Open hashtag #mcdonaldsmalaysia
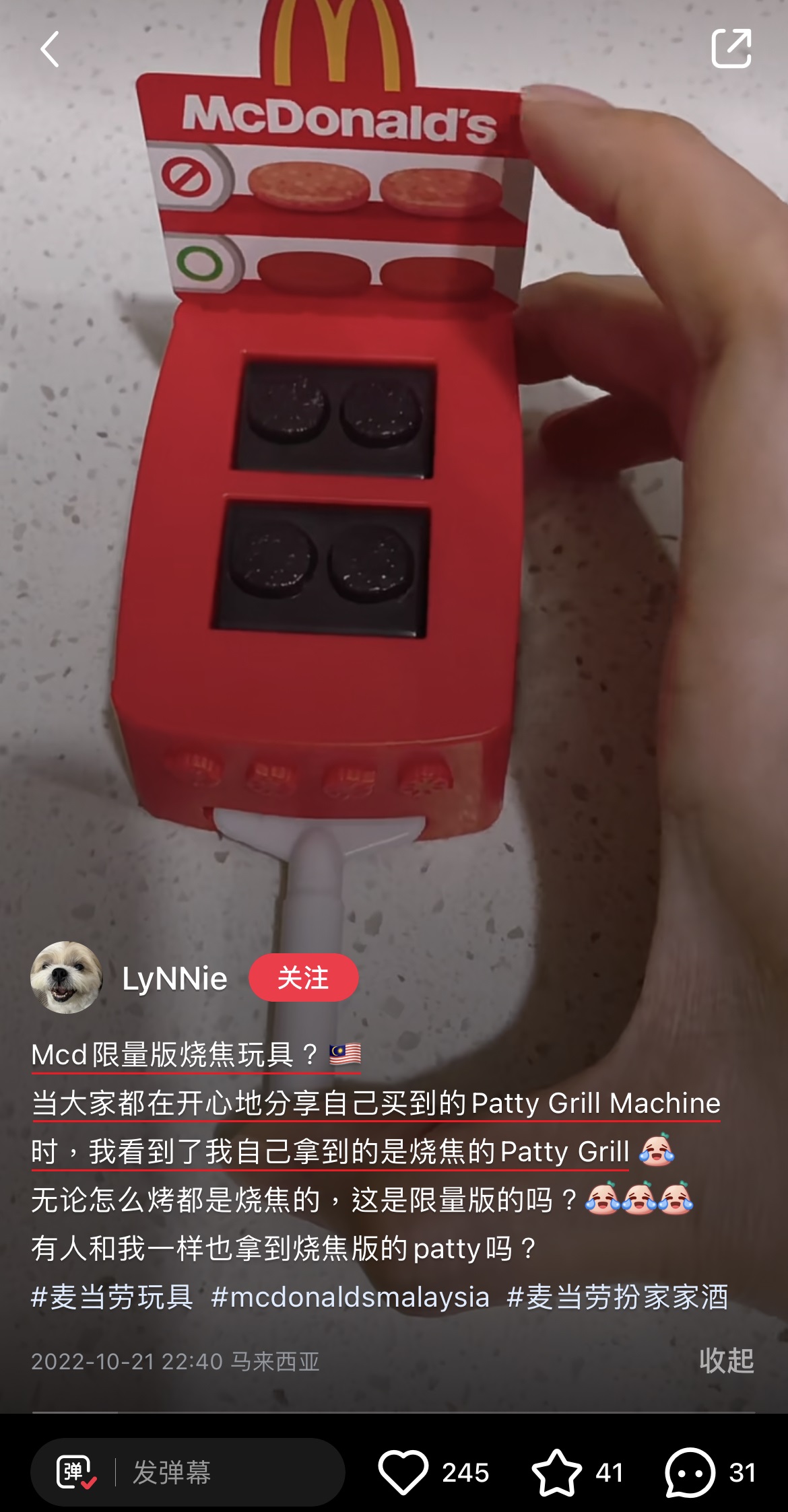788x1512 pixels. [x=350, y=1297]
